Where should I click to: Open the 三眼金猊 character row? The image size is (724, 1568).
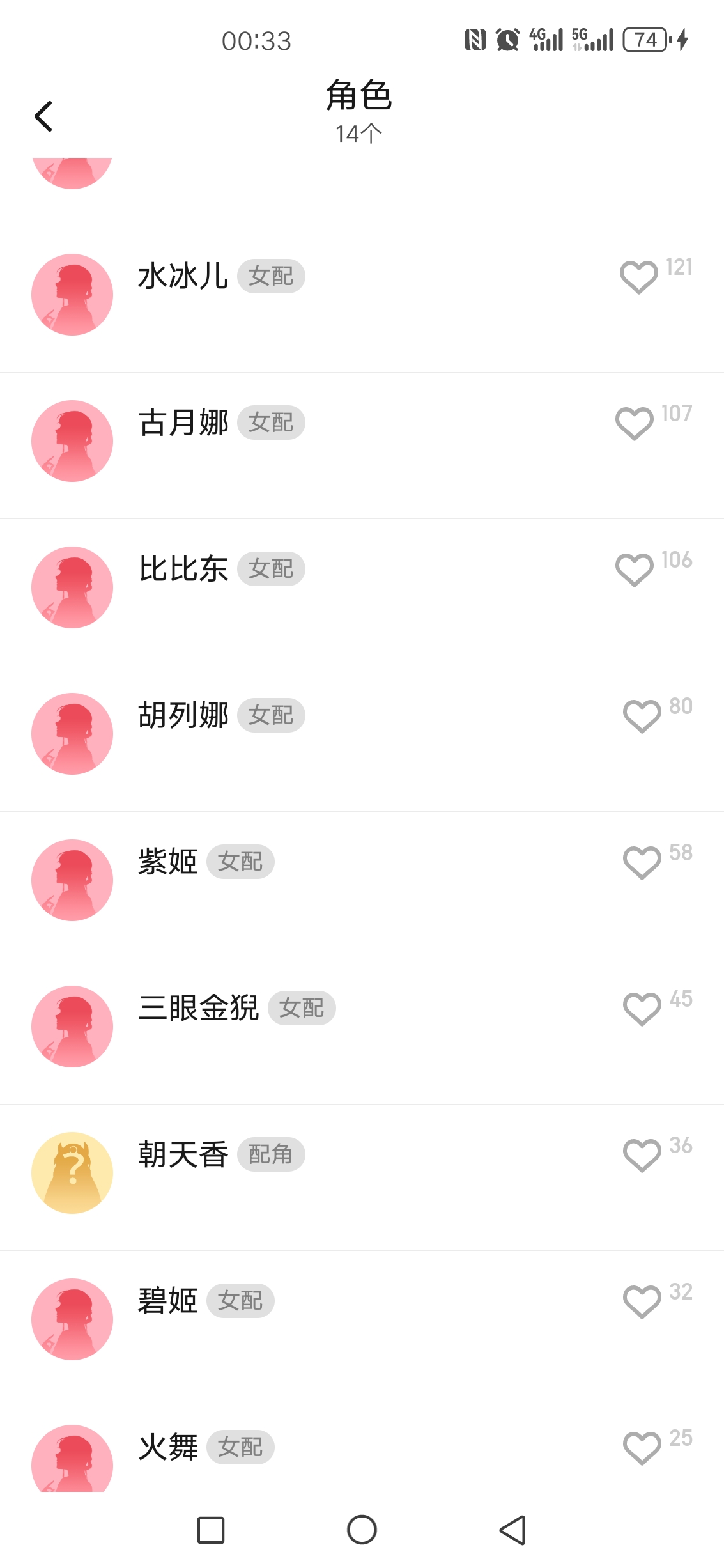(362, 1031)
